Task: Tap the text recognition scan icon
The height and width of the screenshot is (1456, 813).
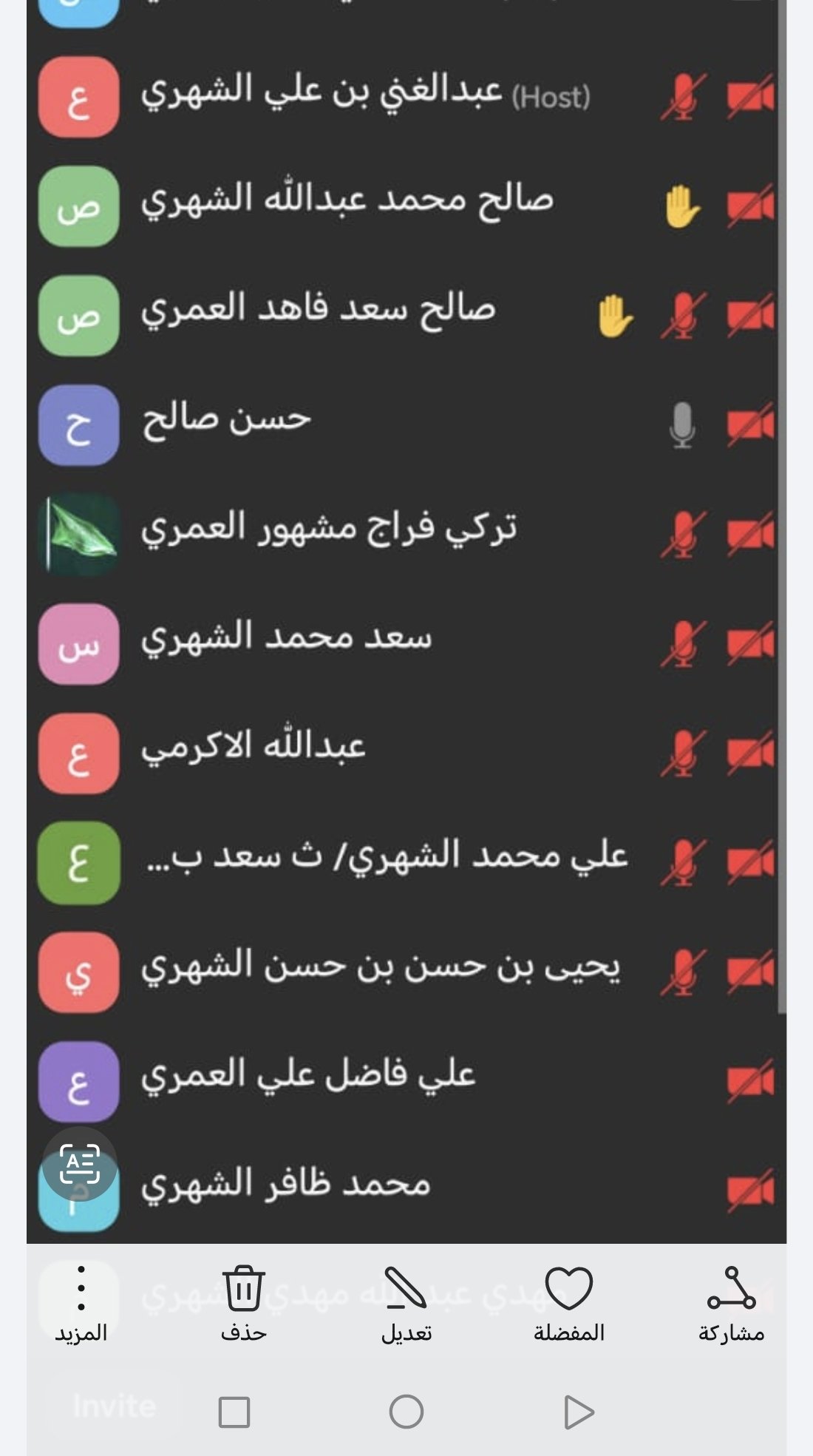Action: pos(79,1164)
